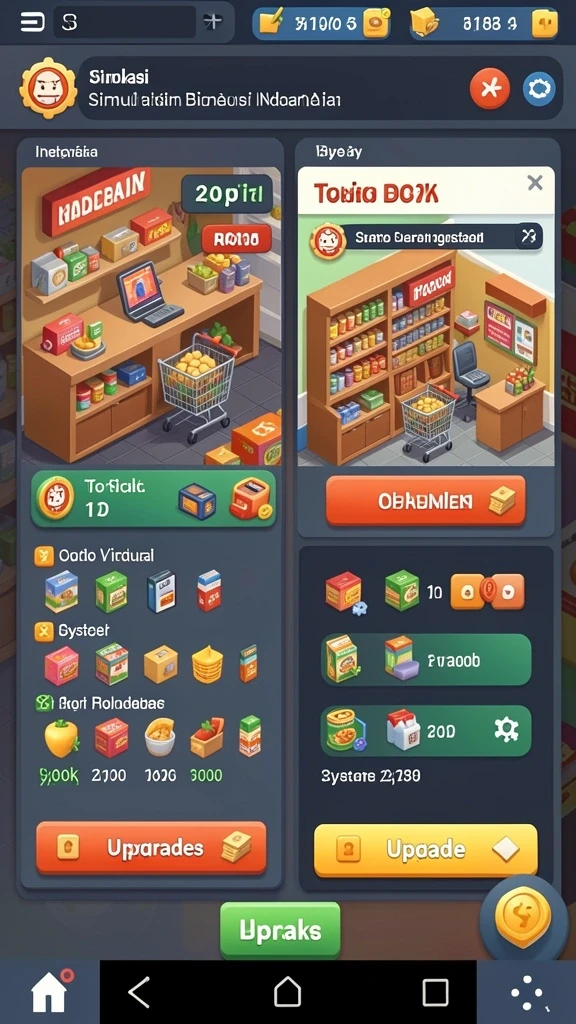Screen dimensions: 576x1024
Task: Tap the red X button in the header
Action: 490,89
